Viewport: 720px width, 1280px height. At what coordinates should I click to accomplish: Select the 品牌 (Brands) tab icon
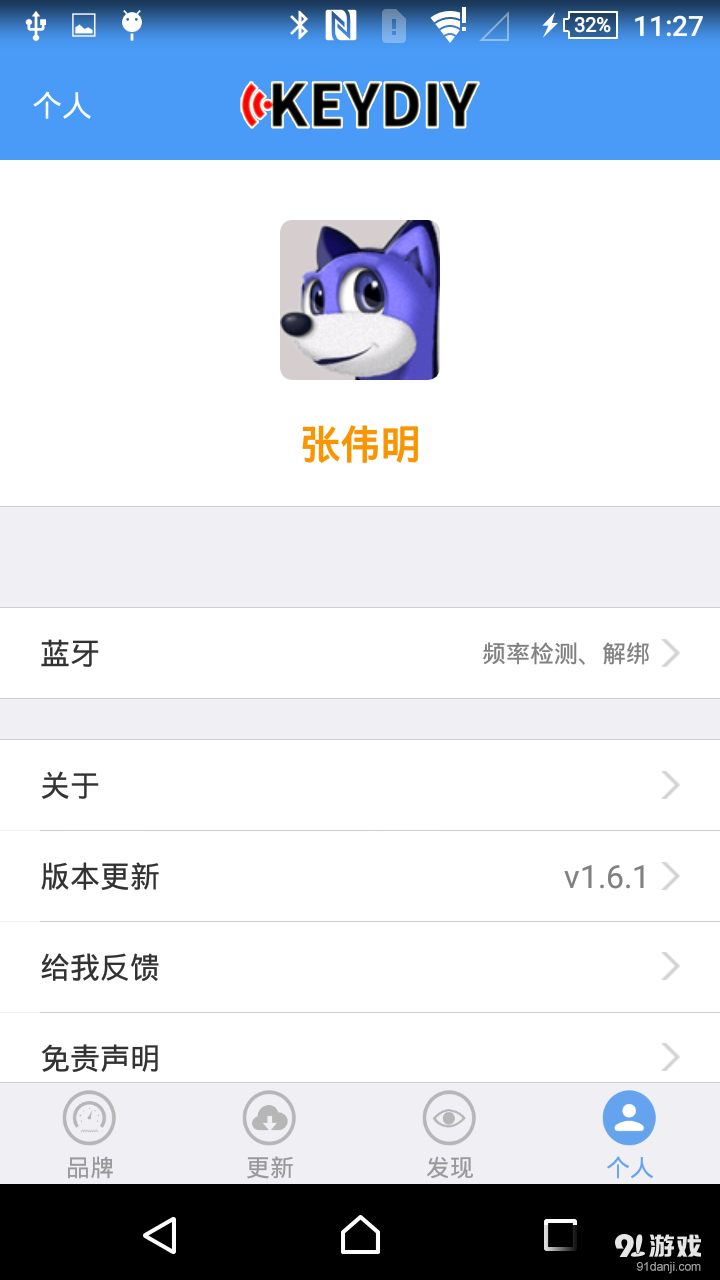click(89, 1117)
